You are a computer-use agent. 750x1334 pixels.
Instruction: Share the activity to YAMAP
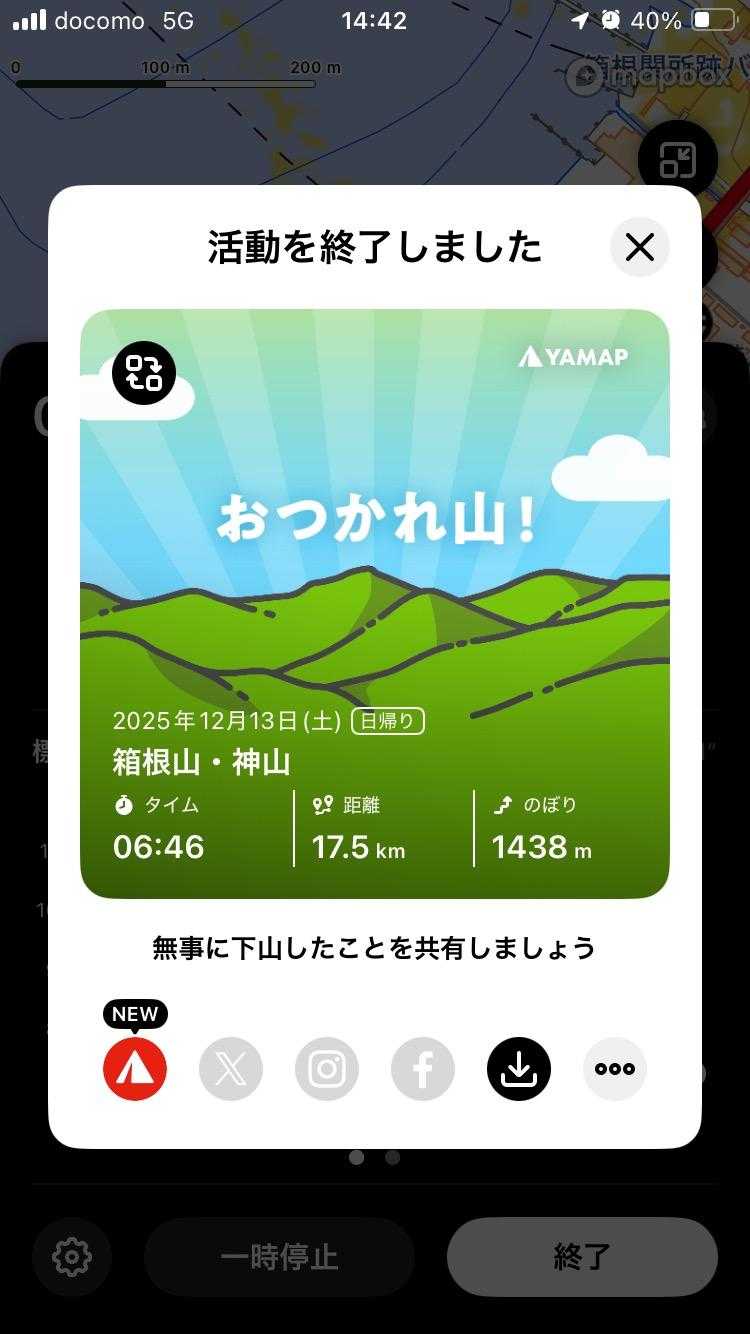(135, 1069)
